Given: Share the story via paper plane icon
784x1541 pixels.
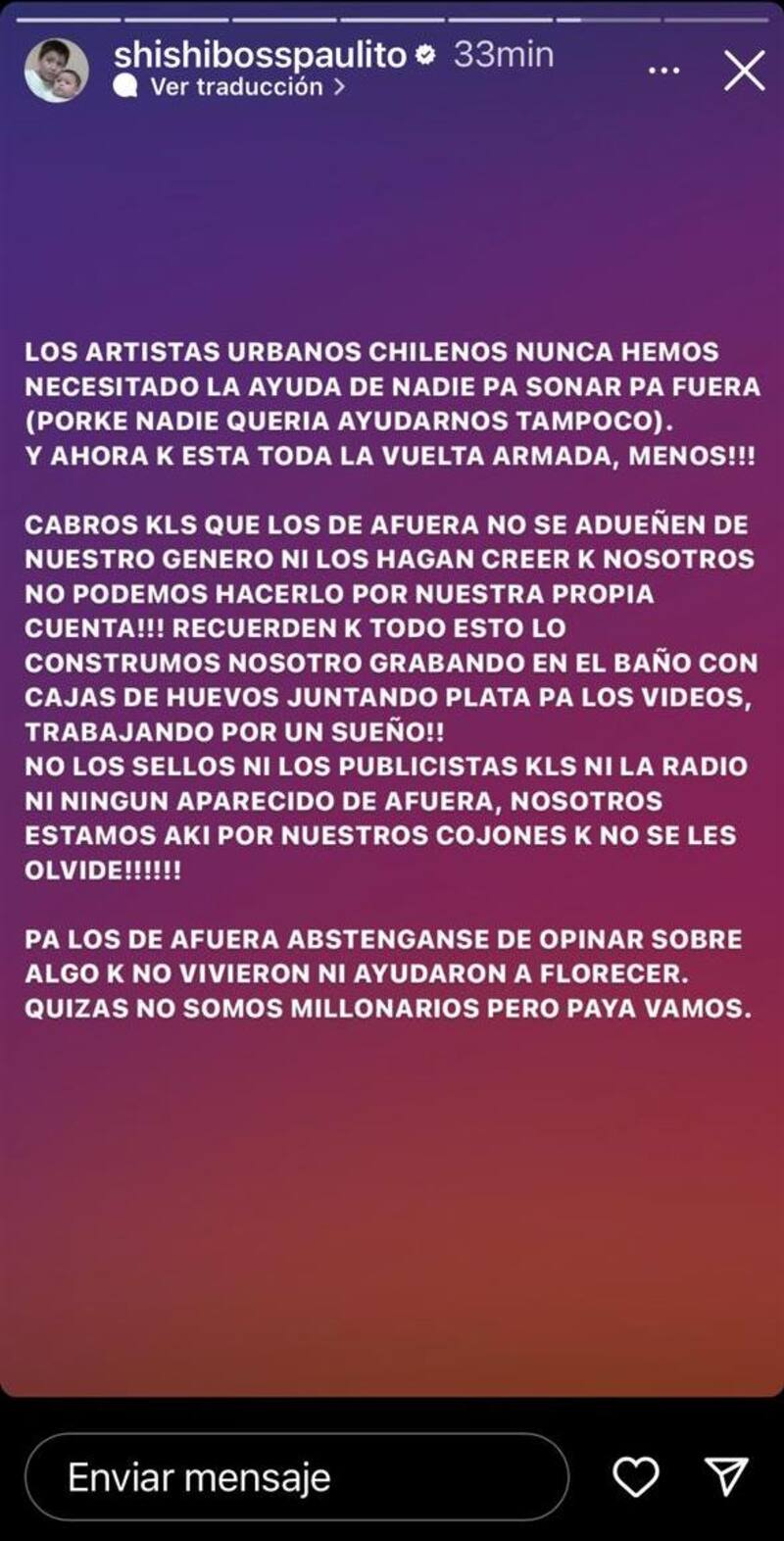Looking at the screenshot, I should point(726,1476).
